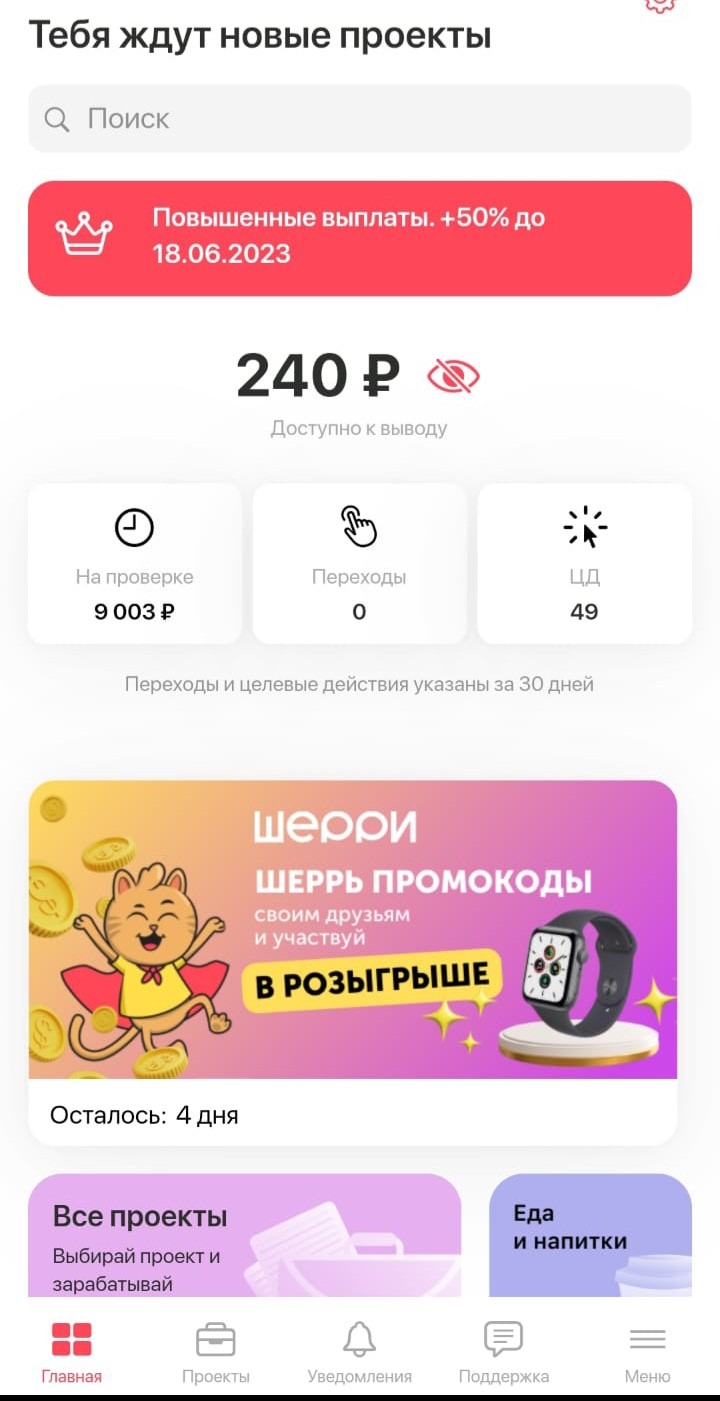Open the Еда и напитки category

(x=590, y=1236)
